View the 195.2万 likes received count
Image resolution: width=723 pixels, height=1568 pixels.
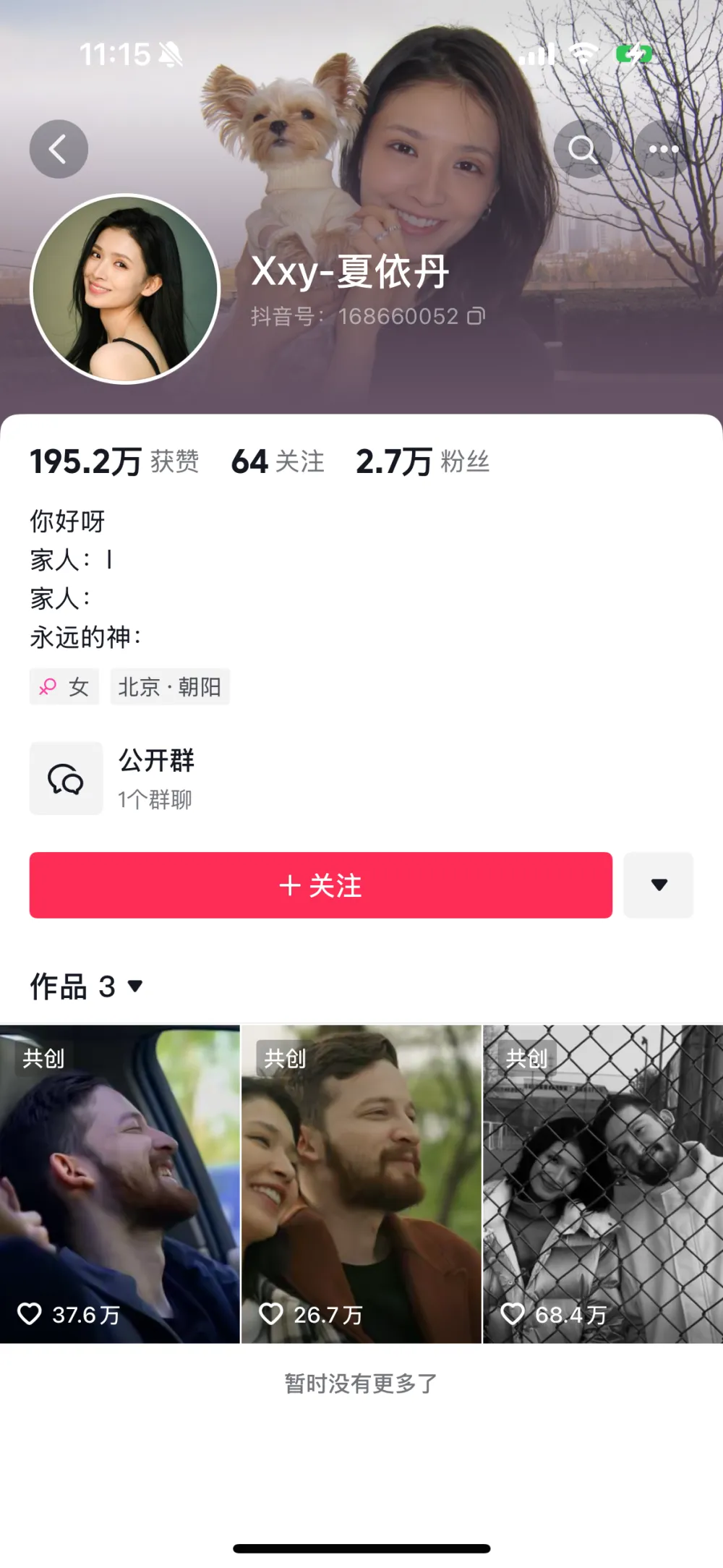tap(114, 461)
